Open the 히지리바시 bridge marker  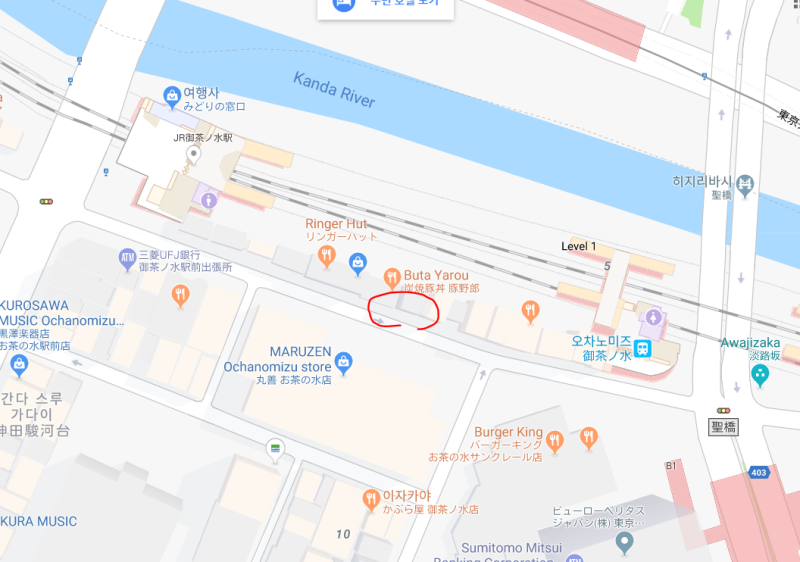[745, 183]
